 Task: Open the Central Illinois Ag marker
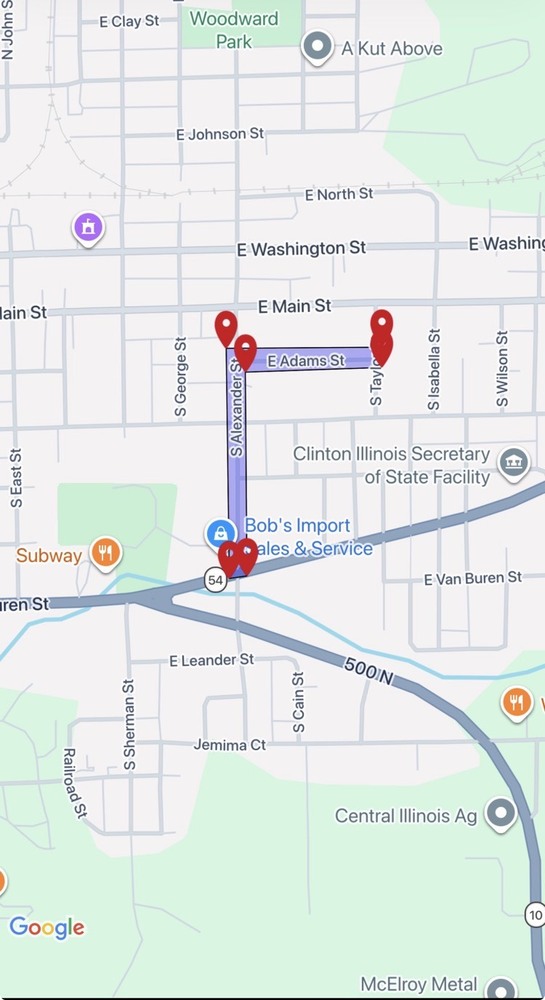[x=500, y=814]
